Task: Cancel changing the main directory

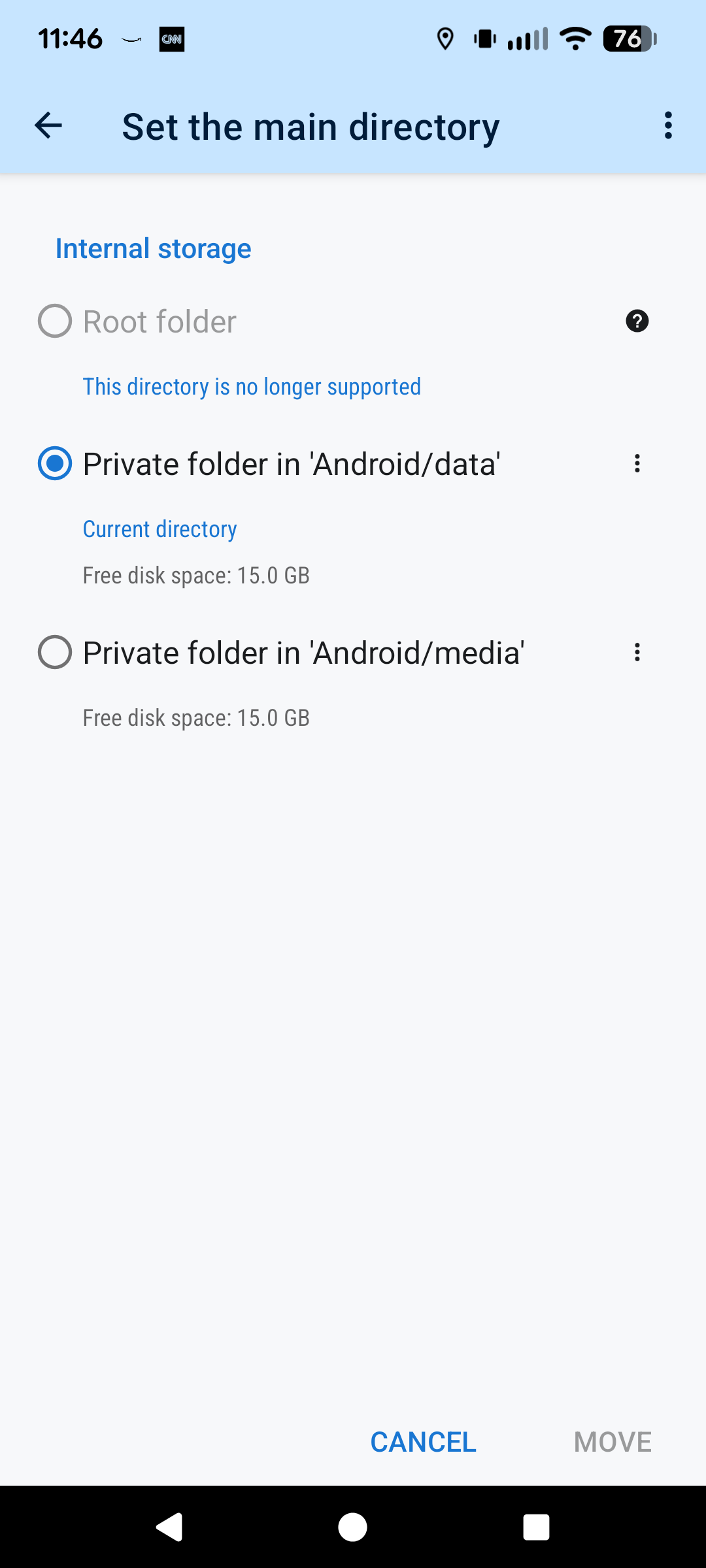Action: coord(423,1442)
